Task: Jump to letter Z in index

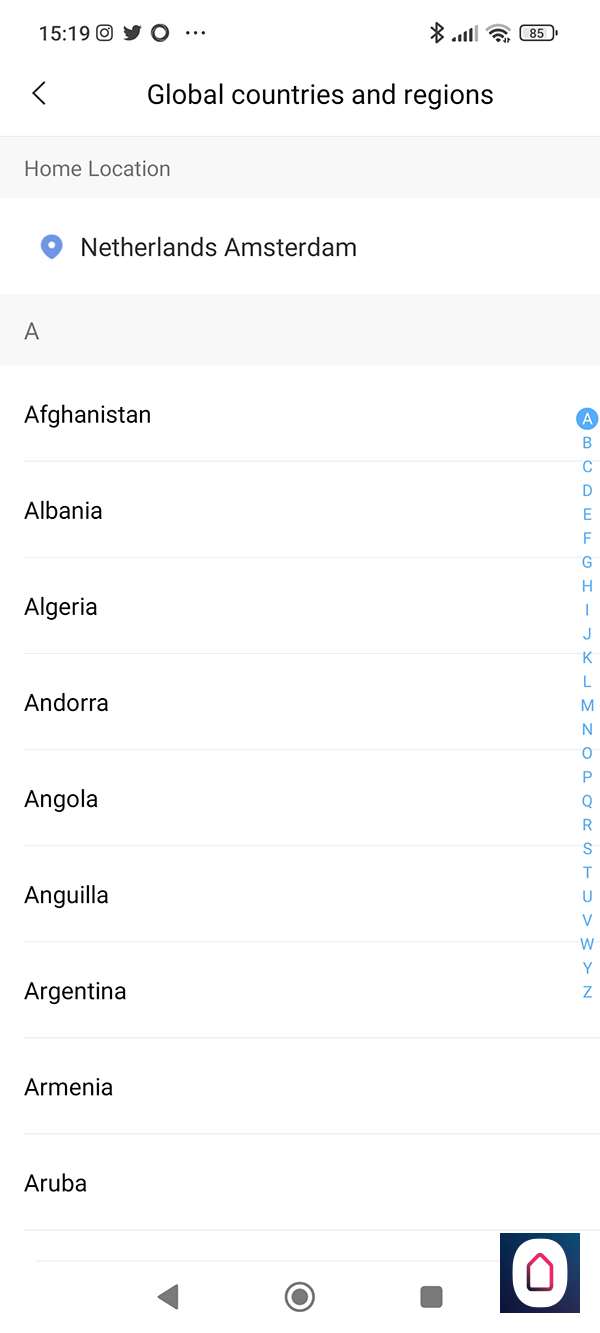Action: coord(587,992)
